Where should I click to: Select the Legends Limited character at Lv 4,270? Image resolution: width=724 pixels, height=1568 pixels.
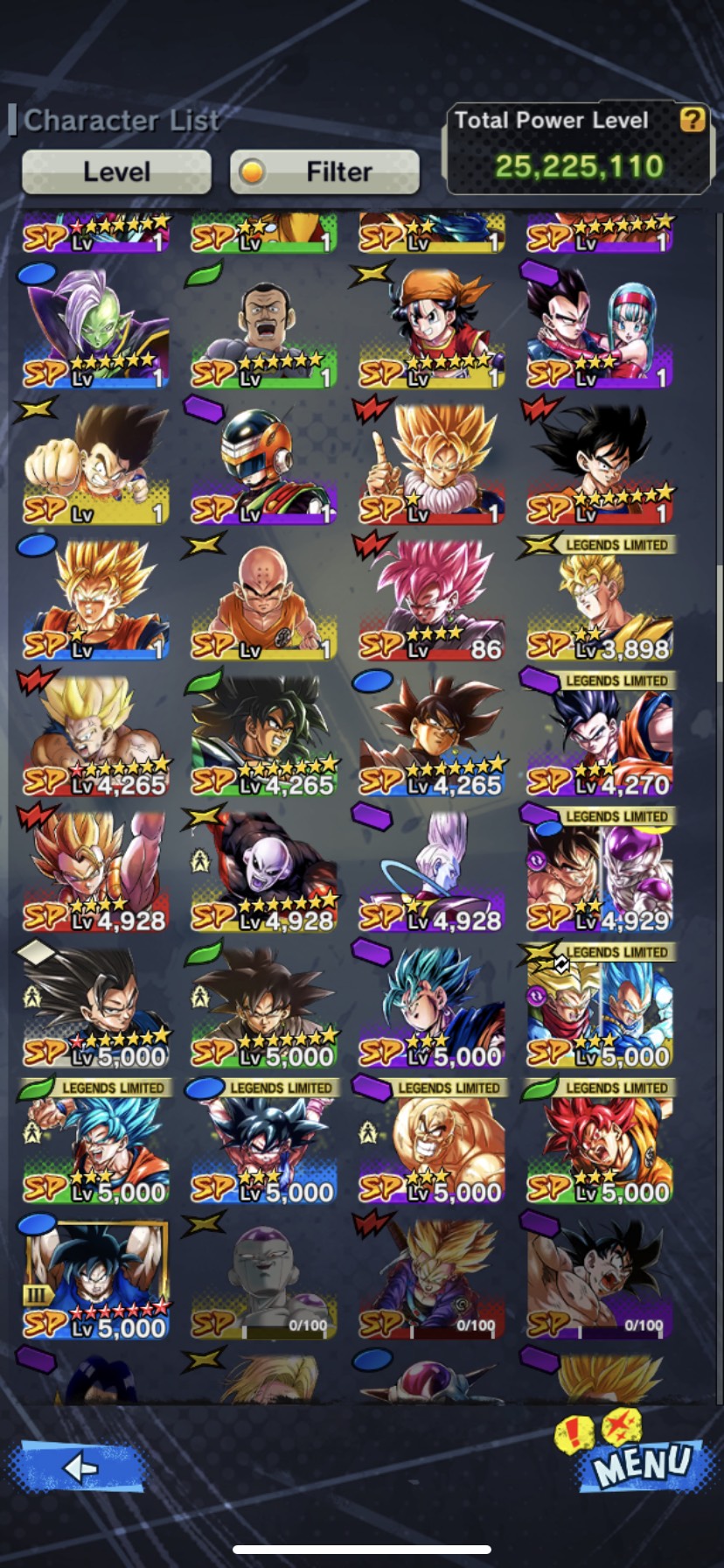tap(600, 735)
